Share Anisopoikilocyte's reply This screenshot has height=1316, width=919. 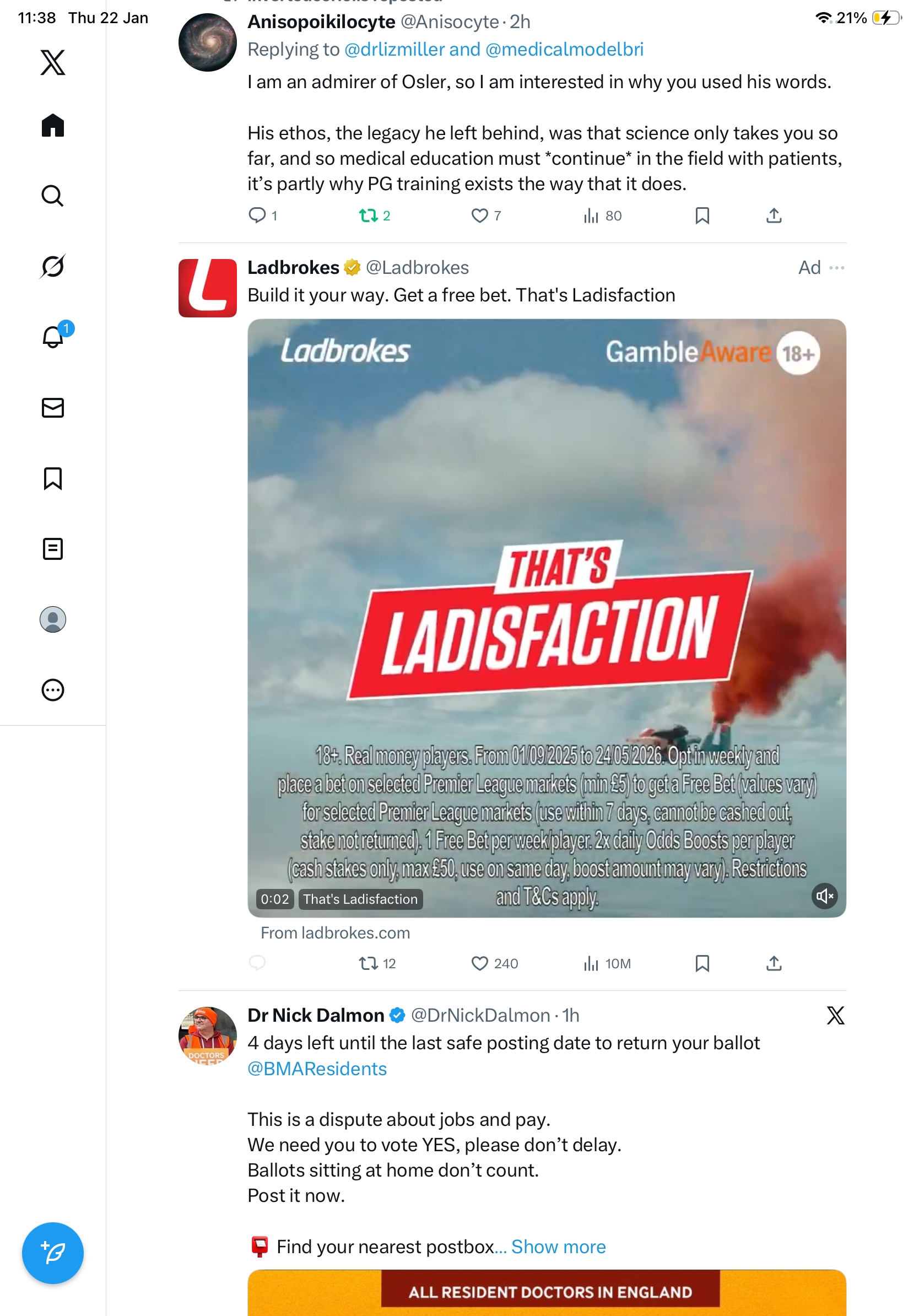pyautogui.click(x=774, y=215)
